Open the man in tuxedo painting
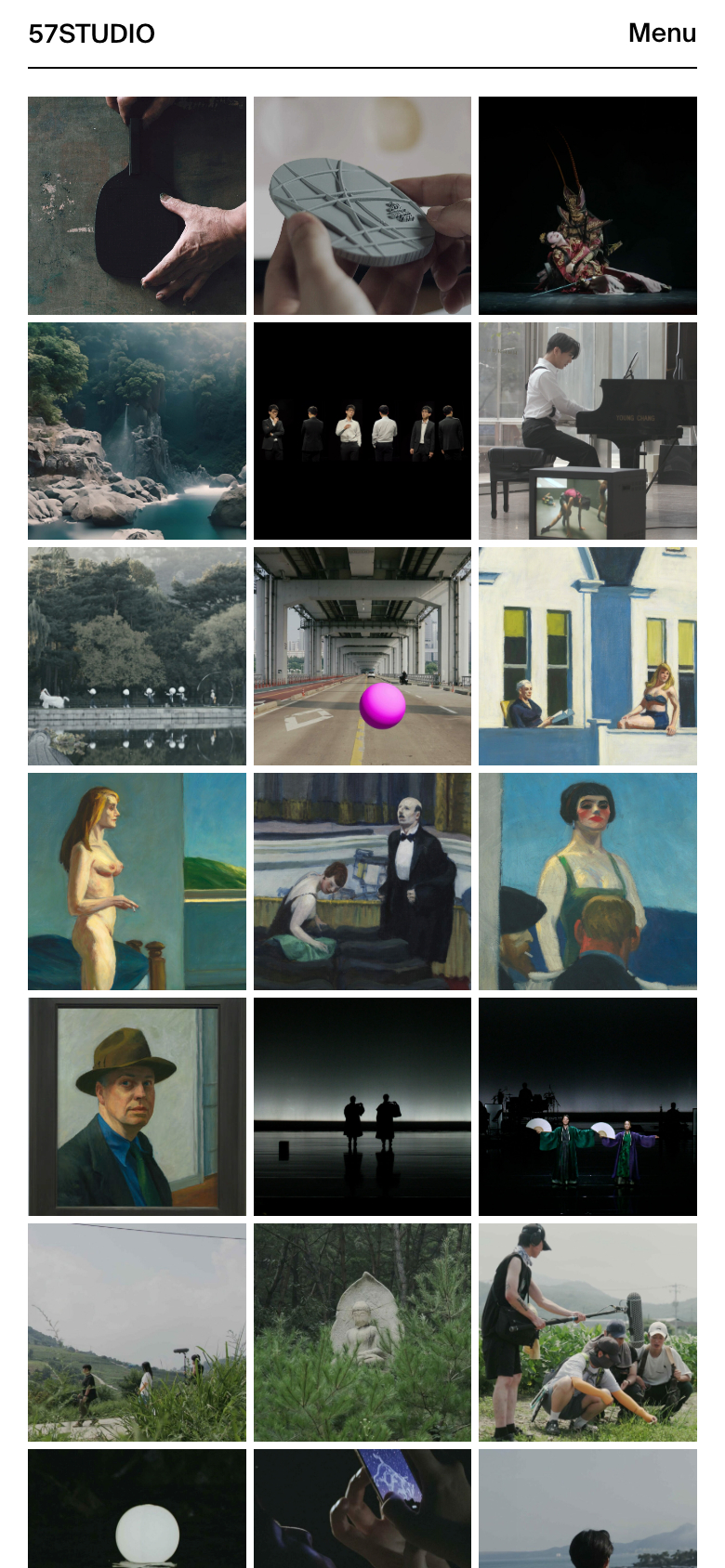Viewport: 725px width, 1568px height. coord(362,882)
